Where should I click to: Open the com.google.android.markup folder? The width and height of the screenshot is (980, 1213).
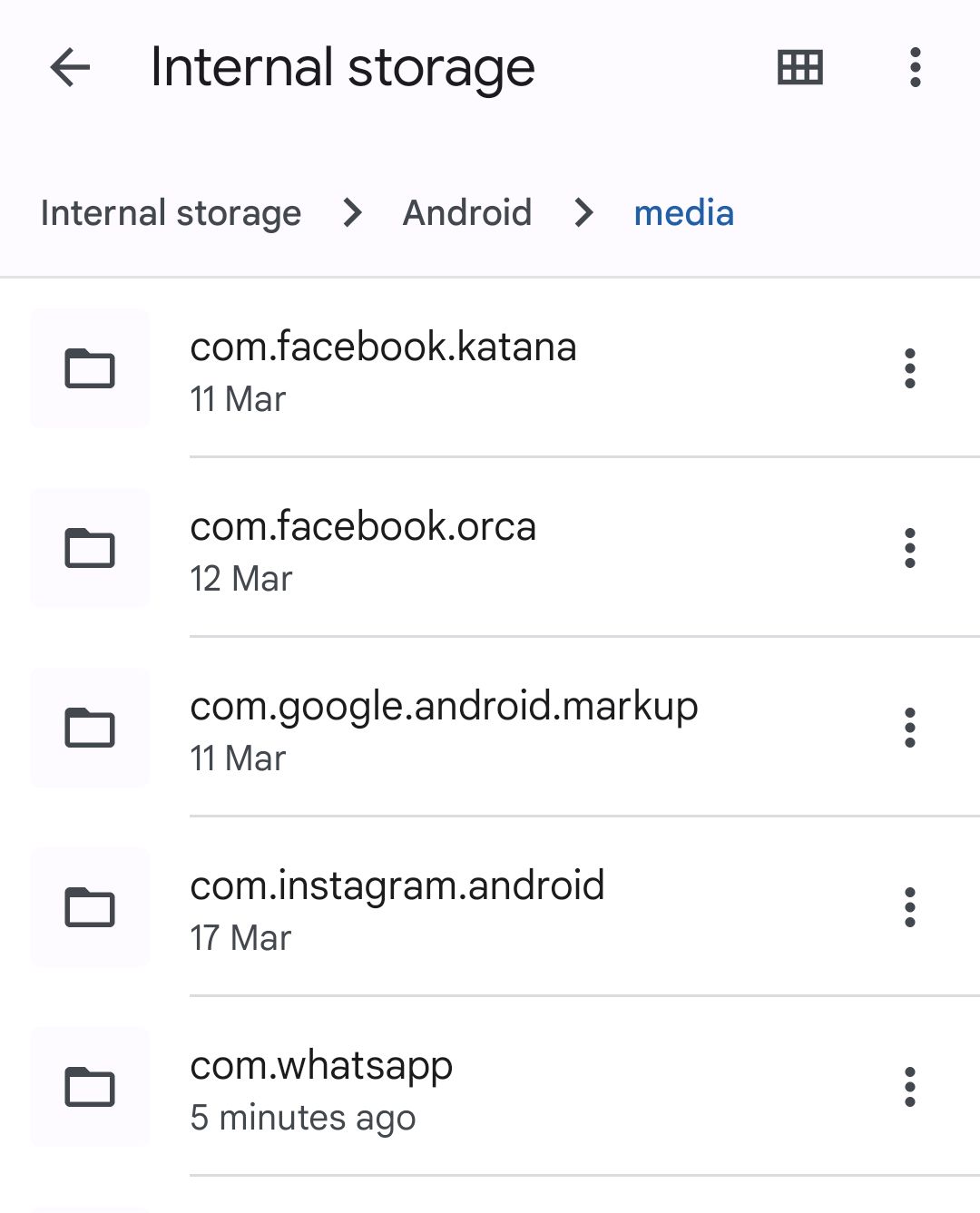pos(444,729)
